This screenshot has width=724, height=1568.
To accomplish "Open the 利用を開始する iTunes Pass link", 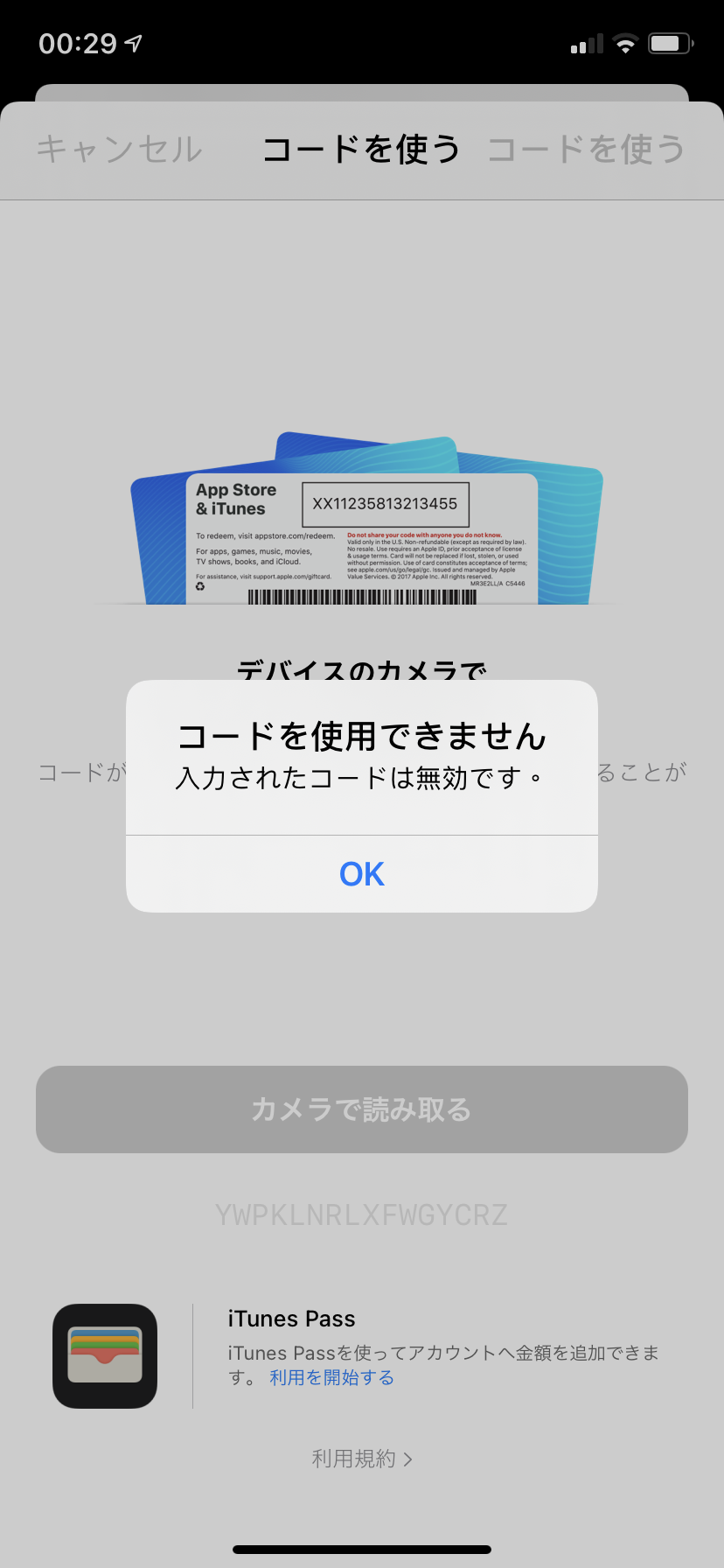I will 331,1377.
